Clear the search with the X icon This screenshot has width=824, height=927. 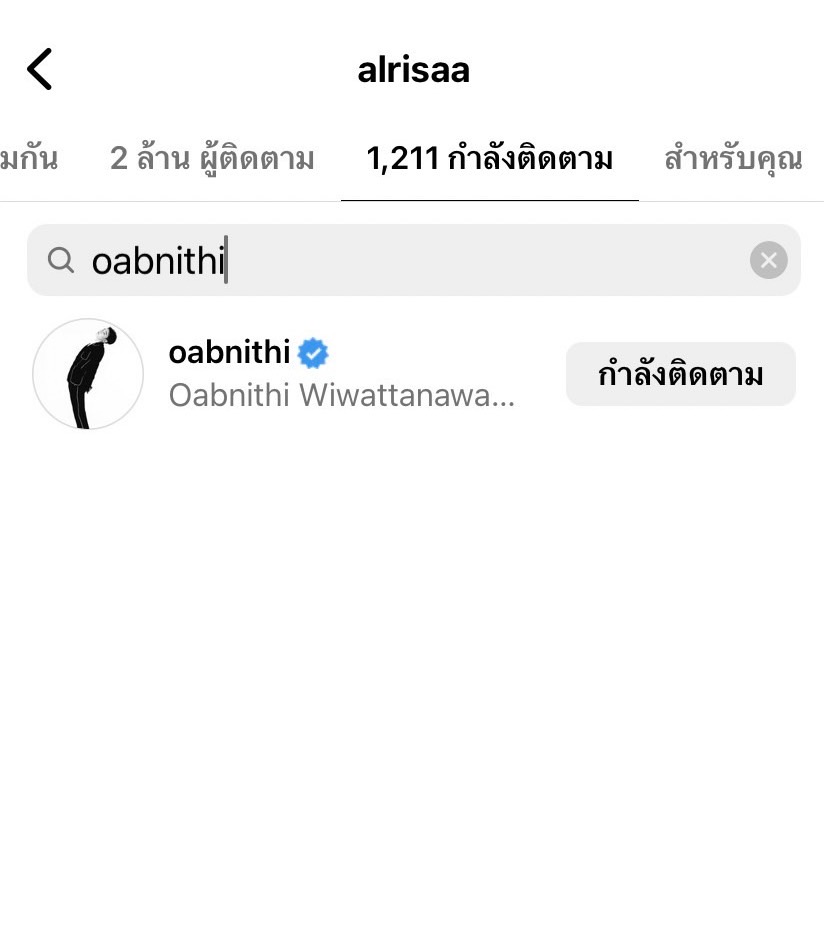pyautogui.click(x=768, y=260)
